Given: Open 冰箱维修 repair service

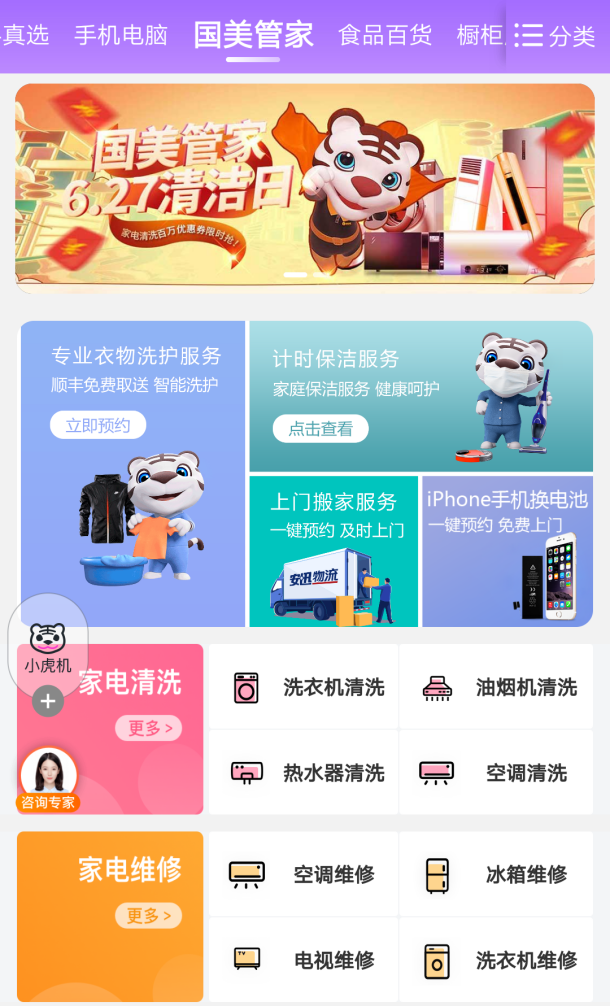Looking at the screenshot, I should [x=496, y=875].
